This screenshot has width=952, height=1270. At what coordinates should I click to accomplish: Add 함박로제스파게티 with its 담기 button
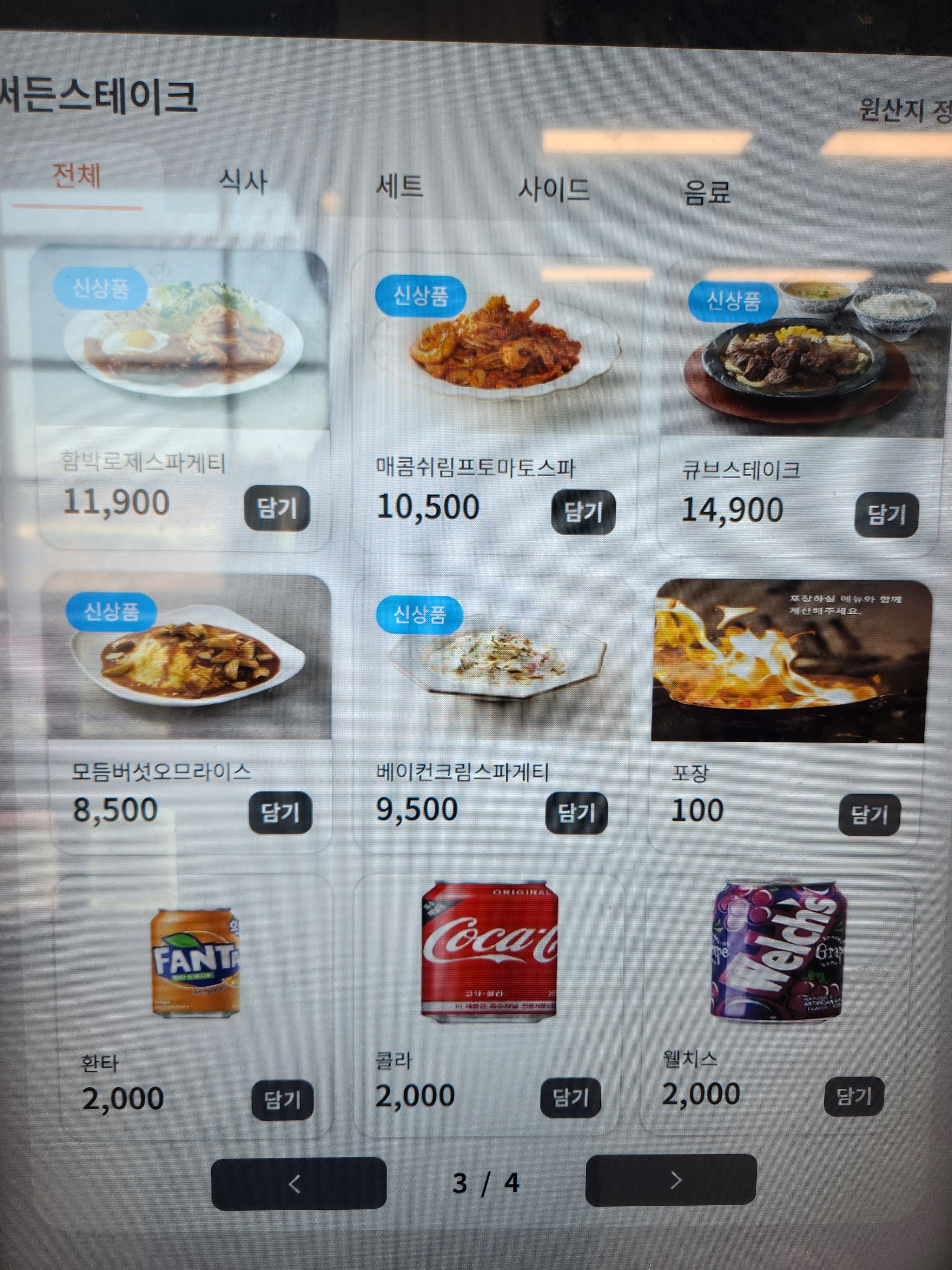[x=277, y=508]
